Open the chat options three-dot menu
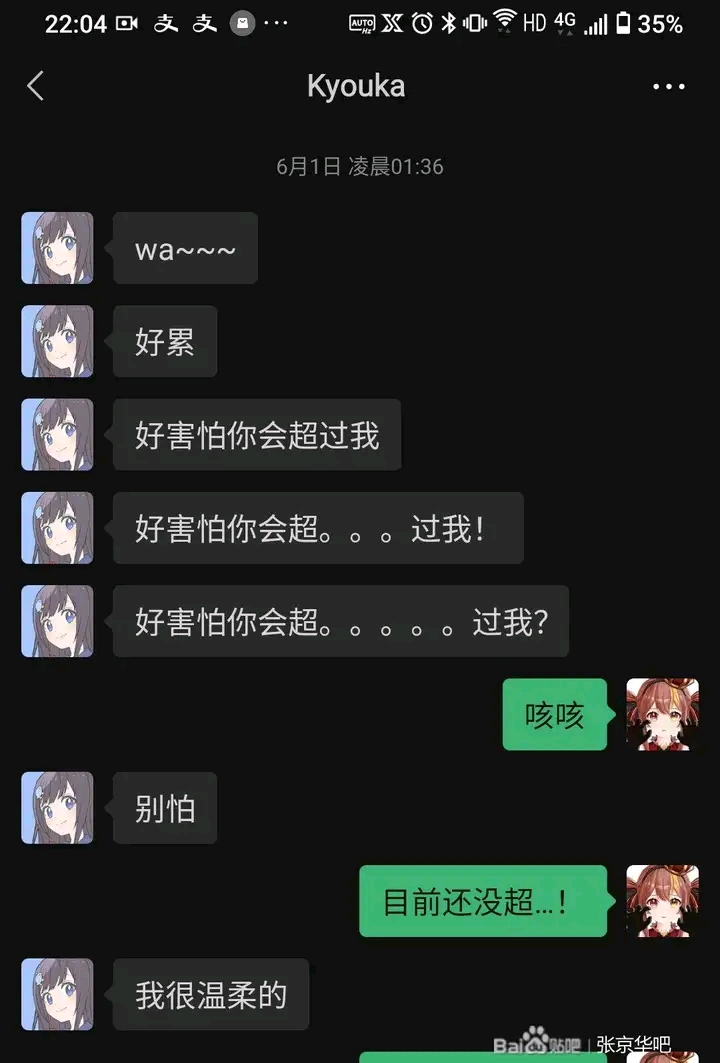 pos(669,87)
